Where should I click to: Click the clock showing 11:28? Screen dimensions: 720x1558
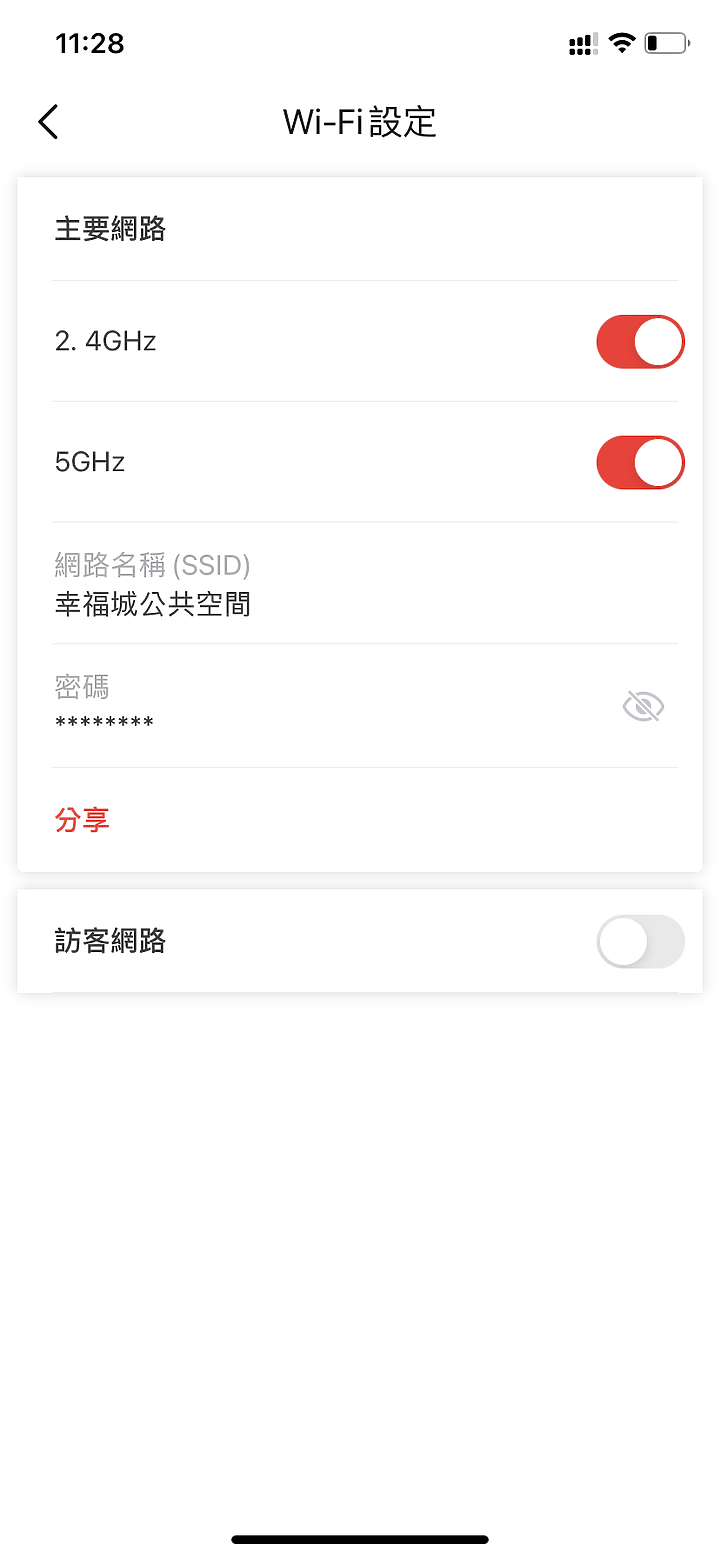(x=90, y=42)
